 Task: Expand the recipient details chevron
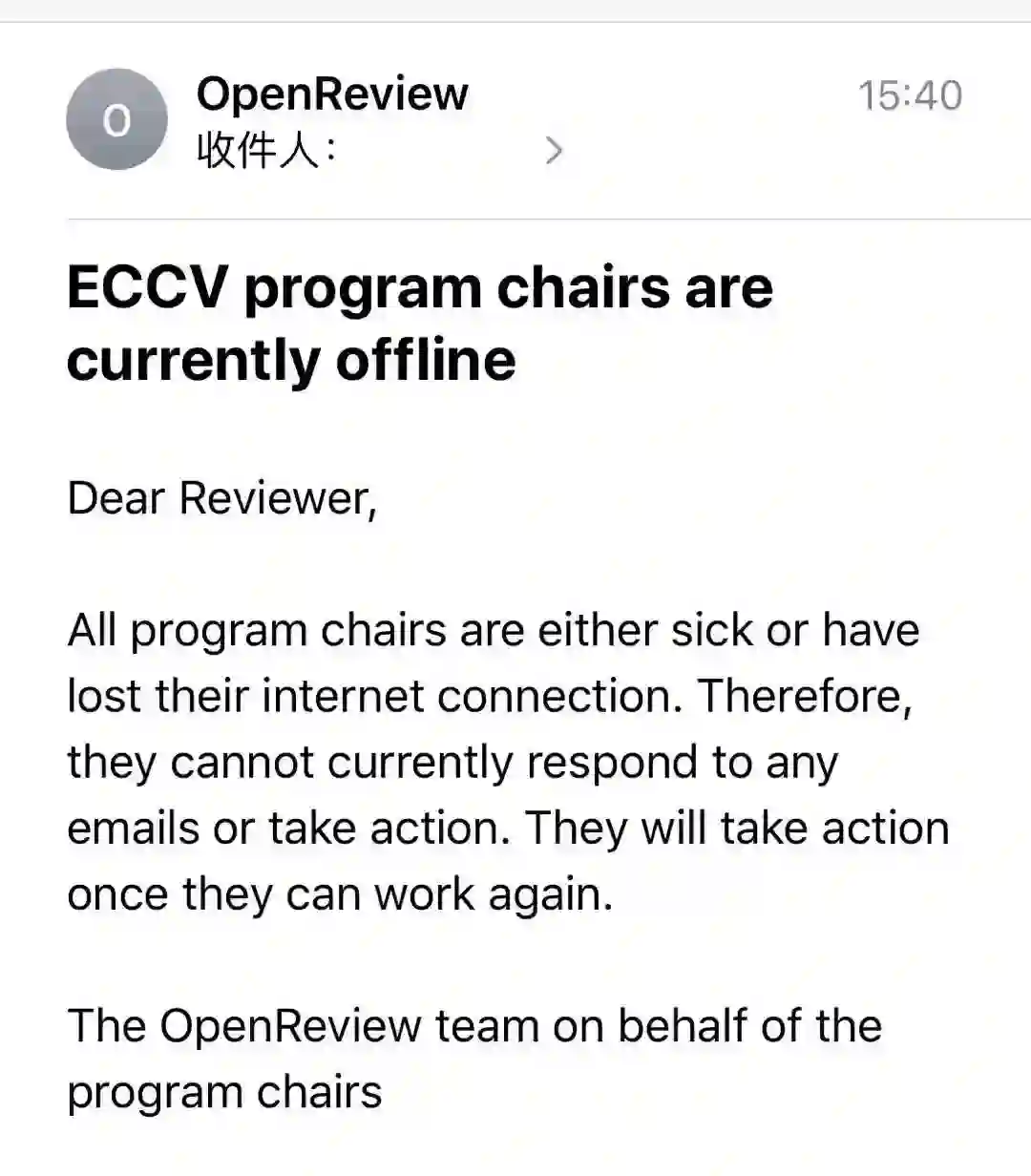(x=554, y=150)
